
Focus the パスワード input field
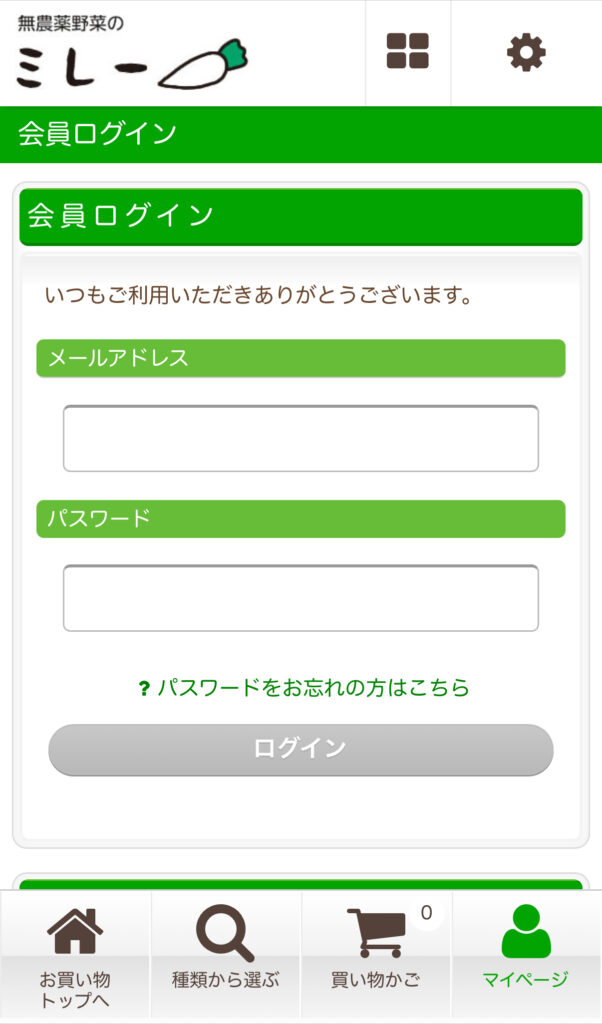point(300,598)
